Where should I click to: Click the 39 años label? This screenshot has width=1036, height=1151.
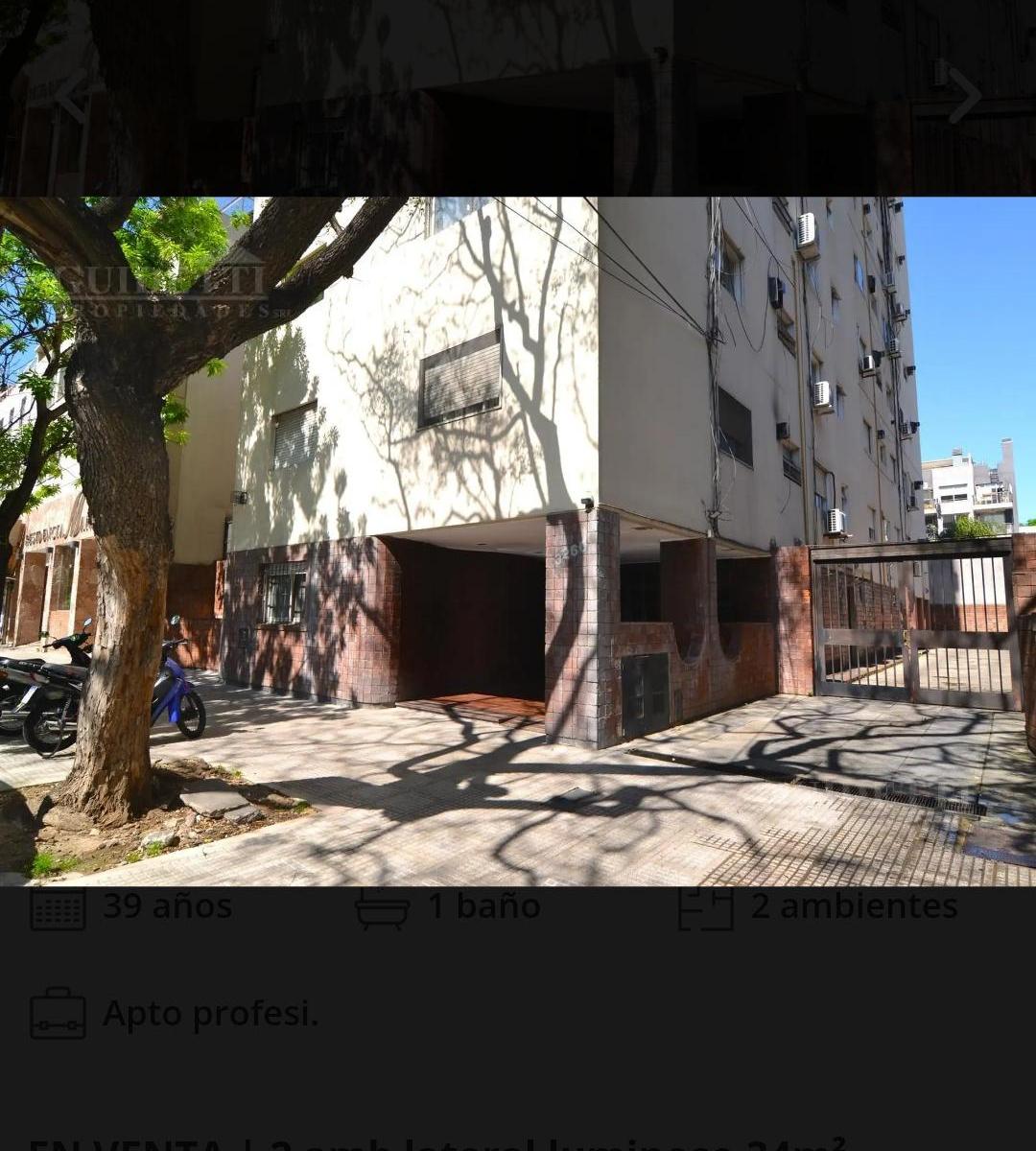coord(168,904)
